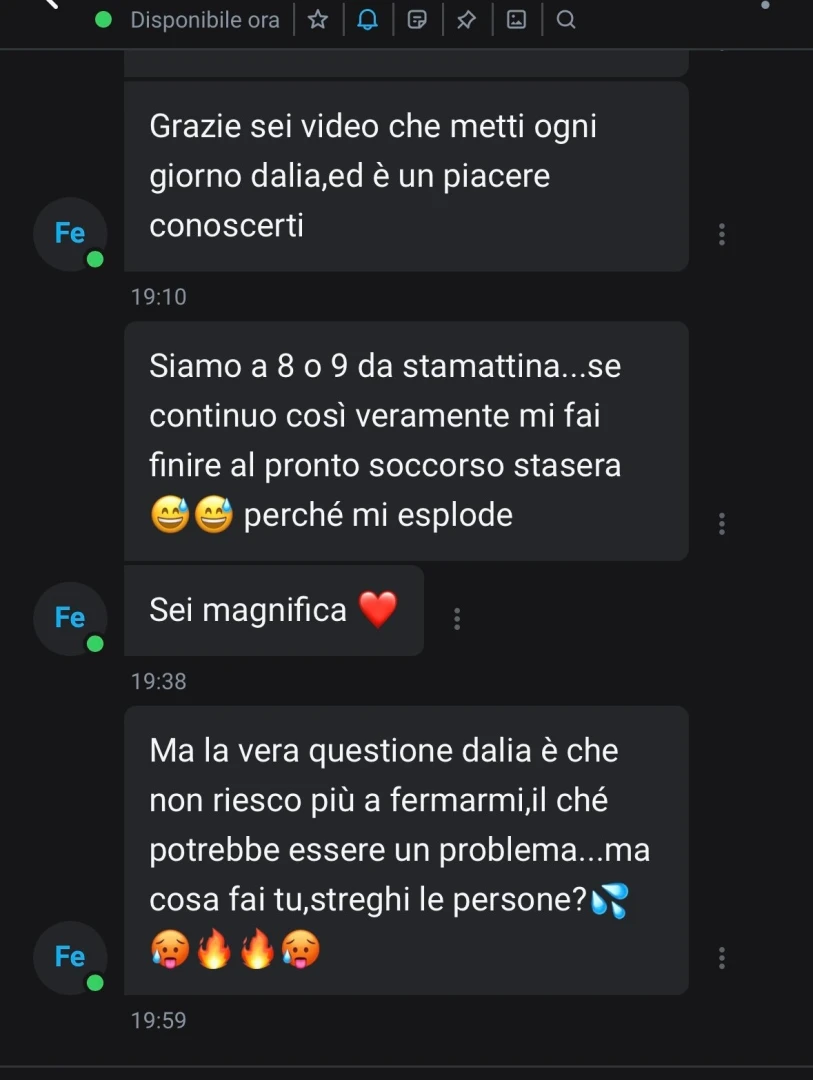The image size is (813, 1080).
Task: Toggle notification alerts via the bell
Action: (367, 19)
